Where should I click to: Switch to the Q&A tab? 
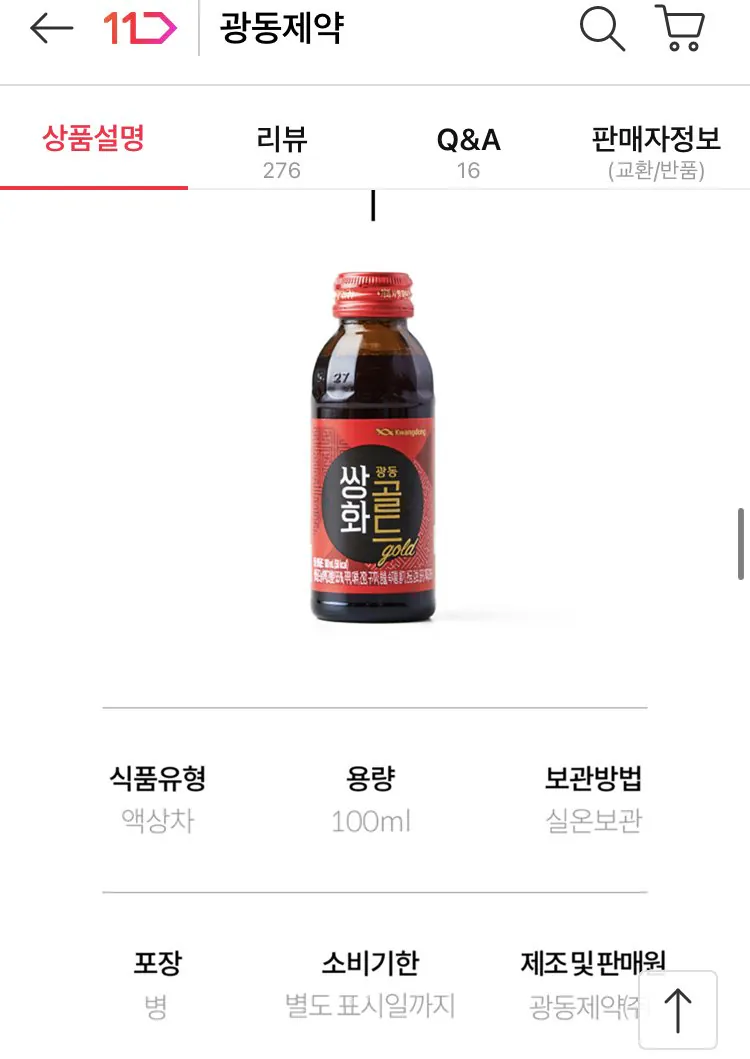click(x=468, y=152)
